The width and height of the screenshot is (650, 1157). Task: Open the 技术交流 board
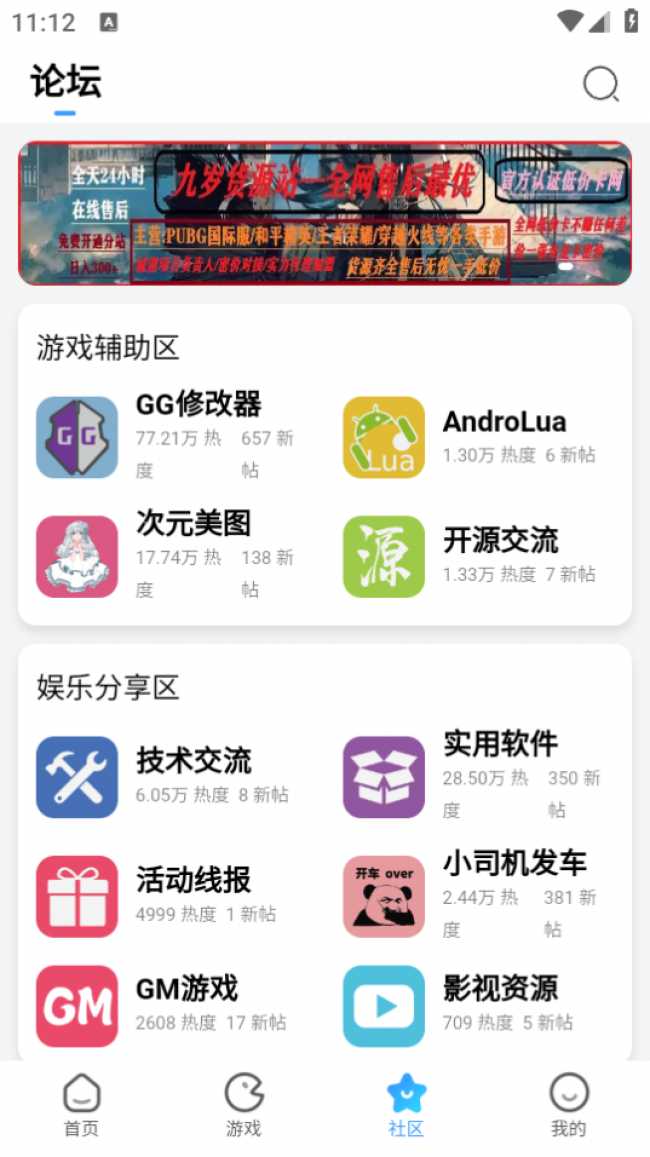[170, 777]
